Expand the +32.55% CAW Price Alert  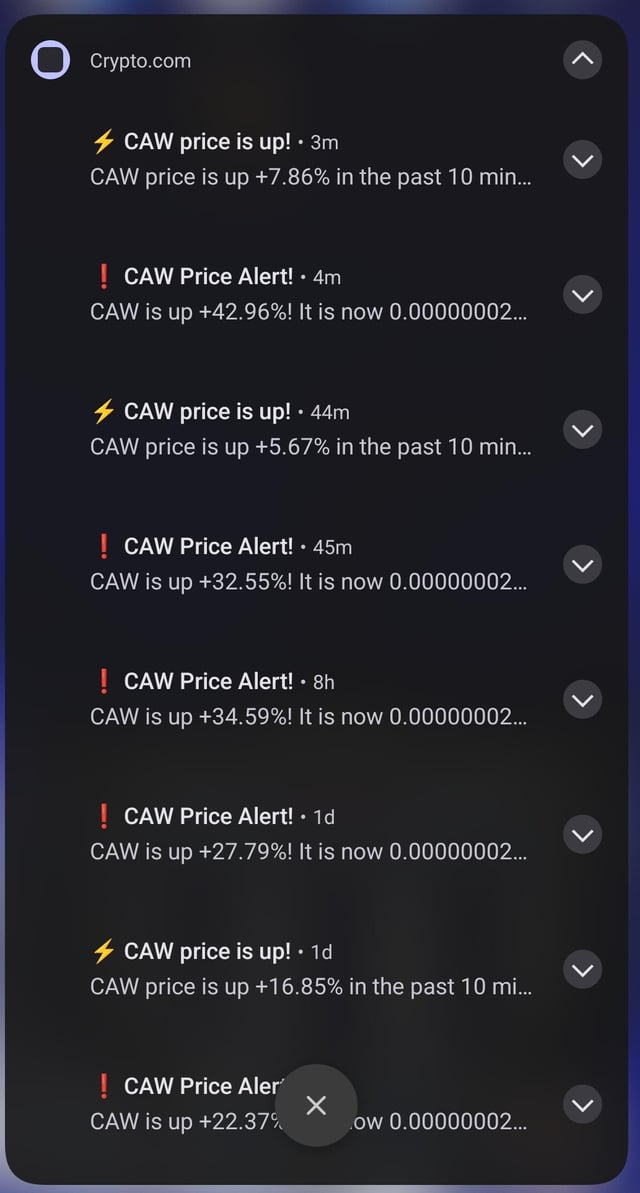[582, 565]
